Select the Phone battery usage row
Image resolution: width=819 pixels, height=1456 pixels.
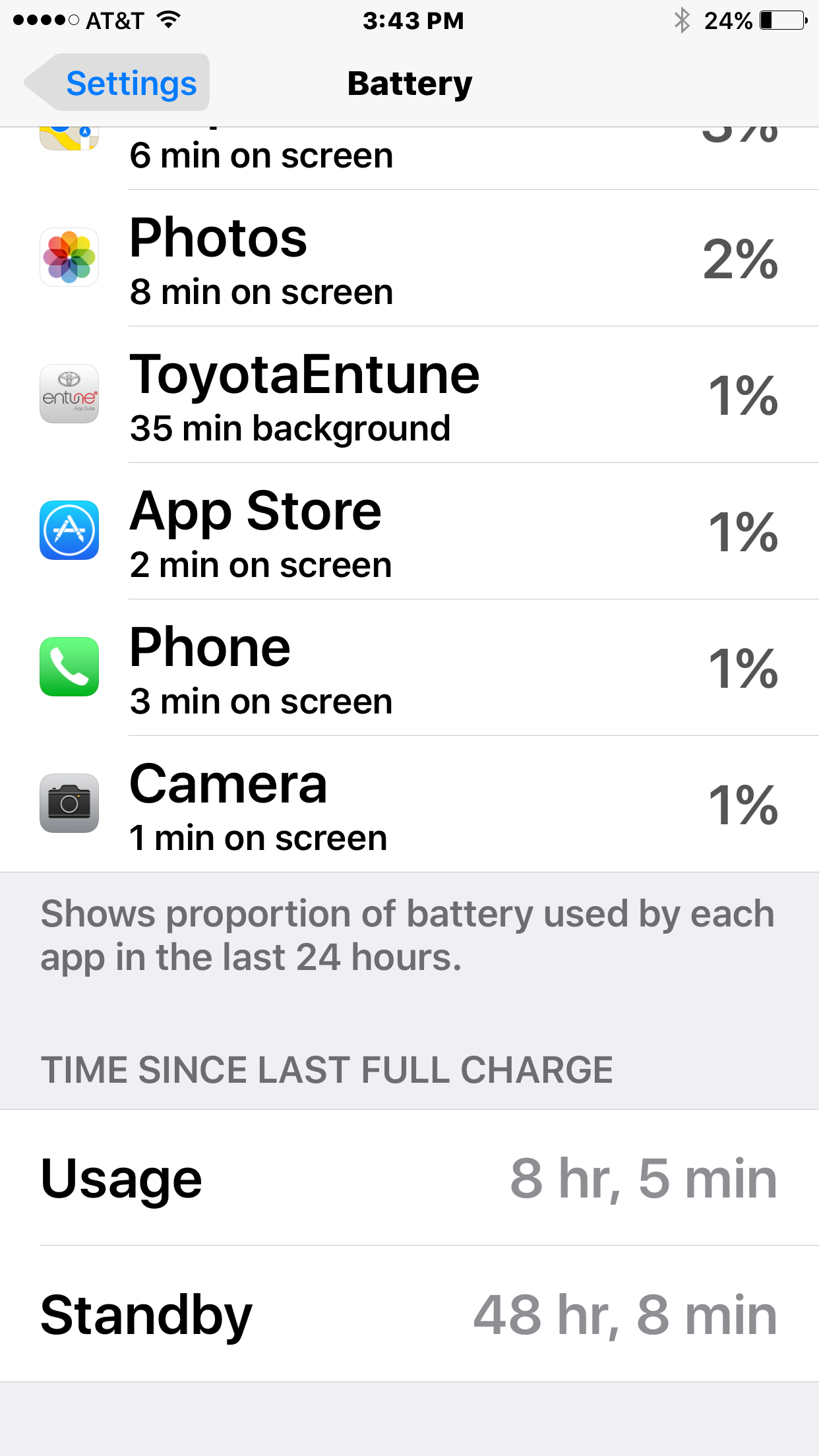pos(409,668)
